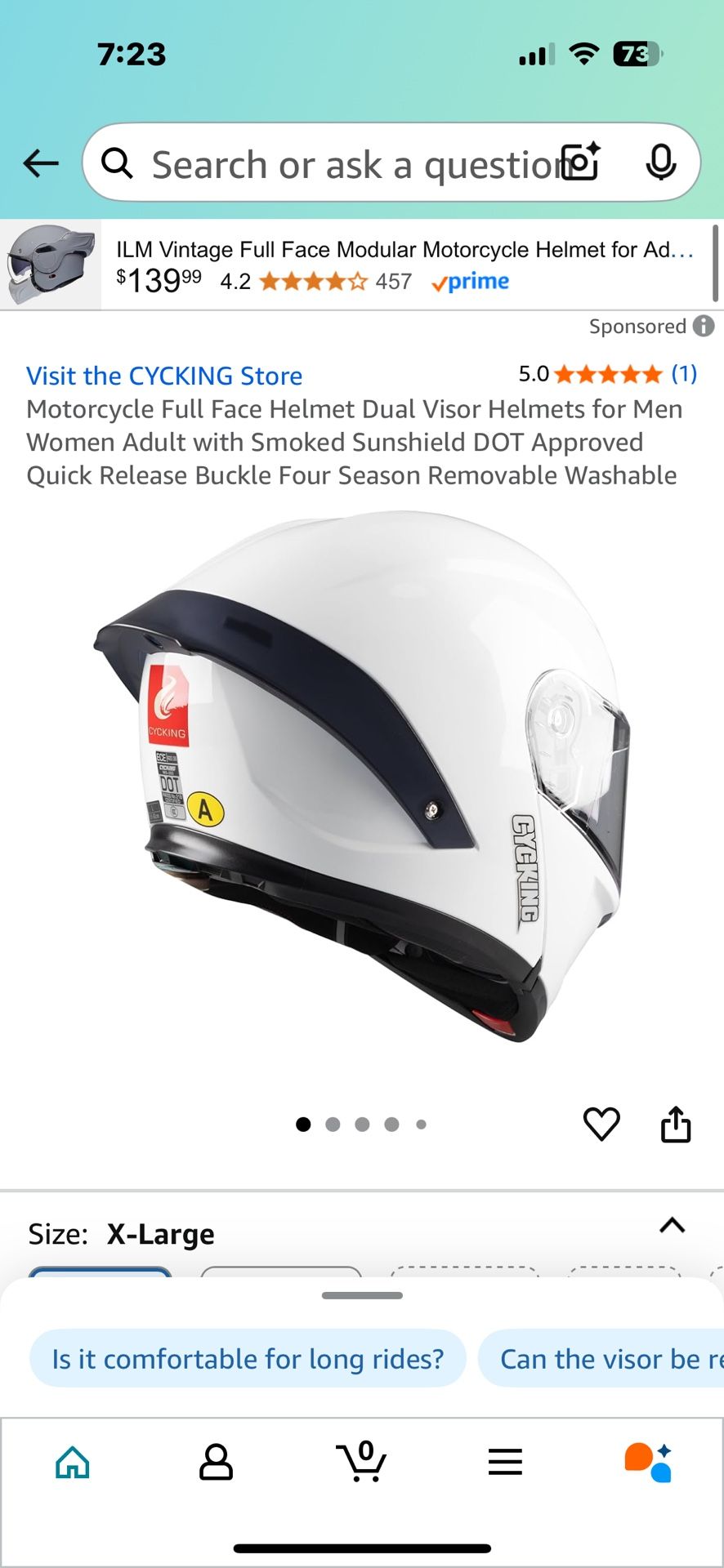Viewport: 724px width, 1568px height.
Task: Select the "Can the visor be" question chip
Action: (605, 1358)
